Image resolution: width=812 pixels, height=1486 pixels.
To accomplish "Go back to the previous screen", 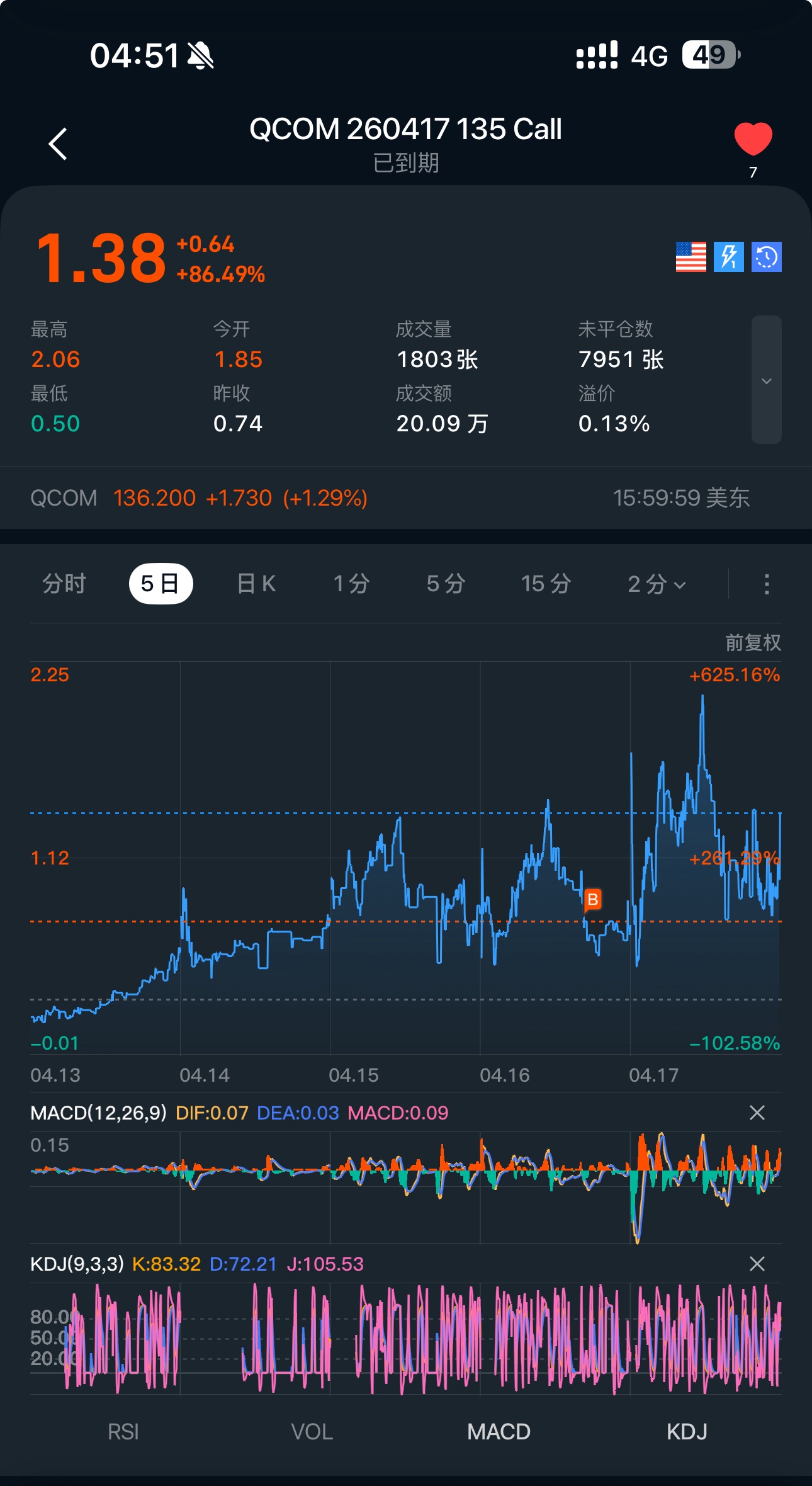I will (58, 144).
